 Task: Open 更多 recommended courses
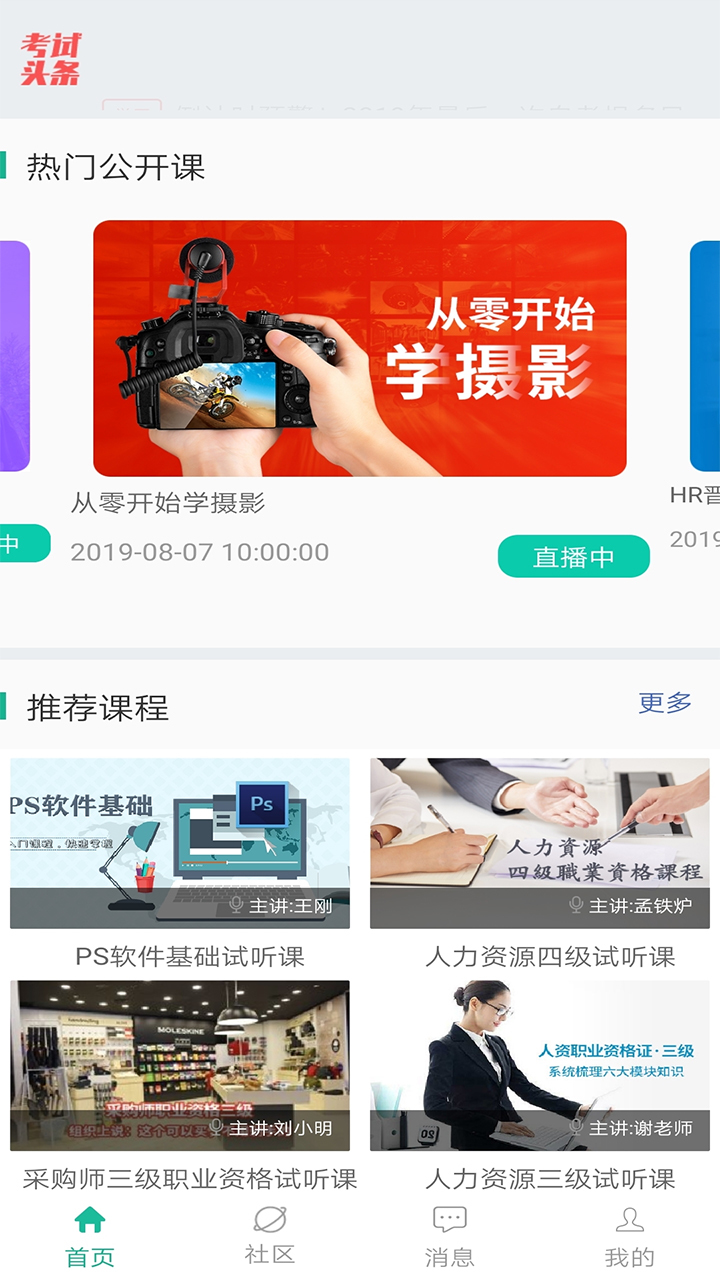pos(665,703)
